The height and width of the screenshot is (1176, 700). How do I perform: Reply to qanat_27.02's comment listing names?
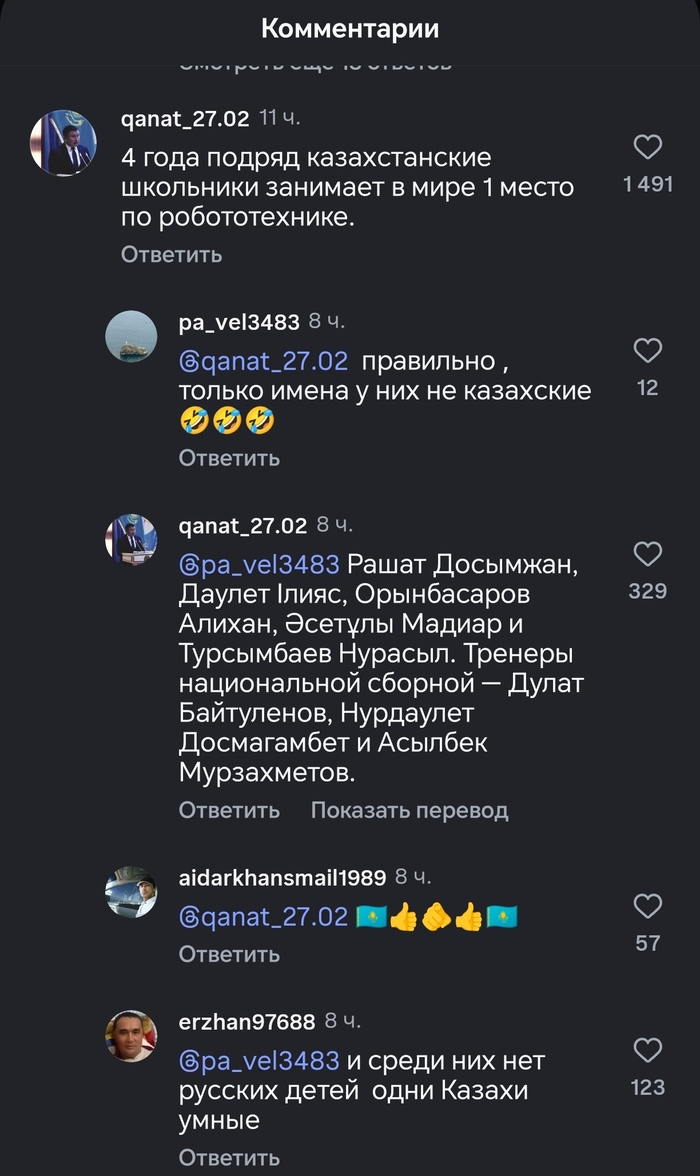point(229,811)
